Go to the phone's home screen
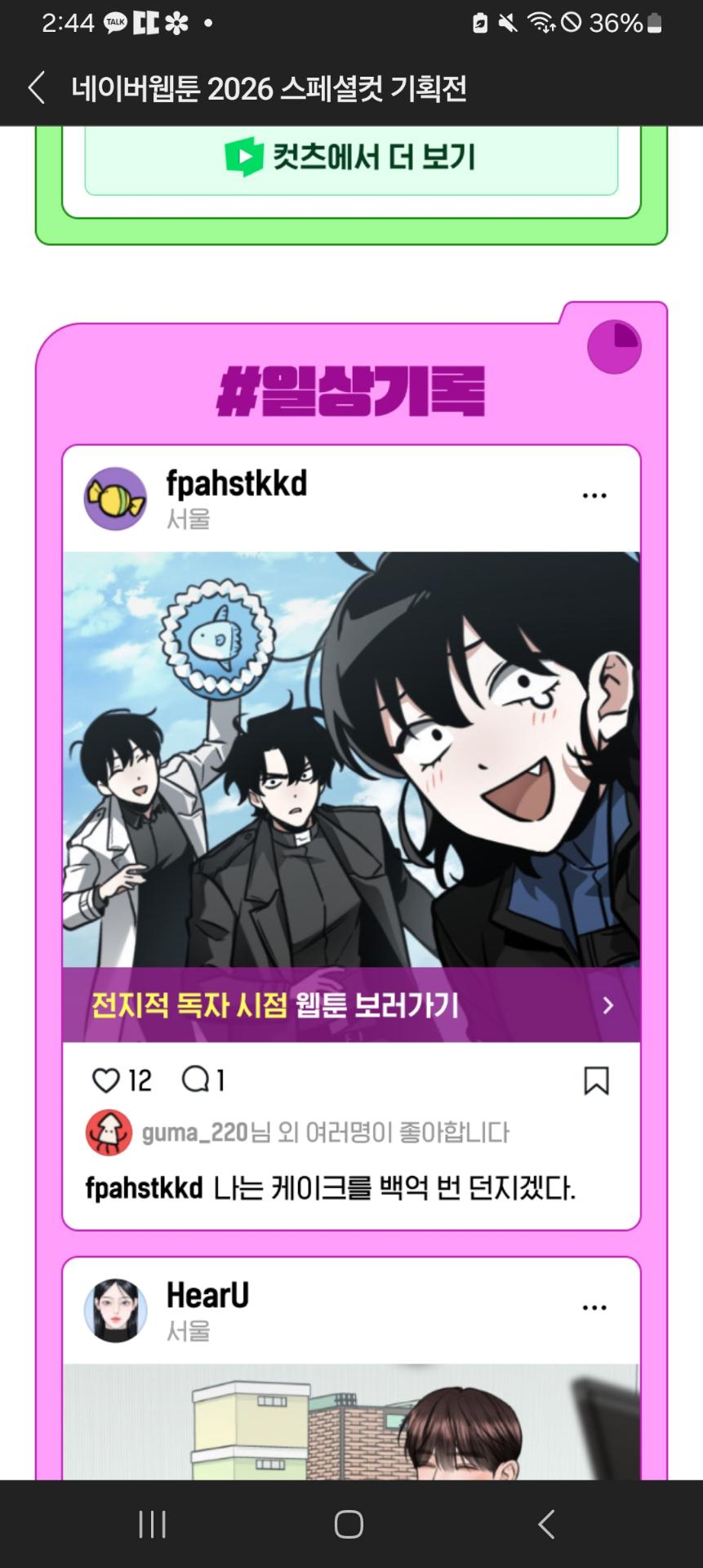The image size is (703, 1568). [349, 1524]
